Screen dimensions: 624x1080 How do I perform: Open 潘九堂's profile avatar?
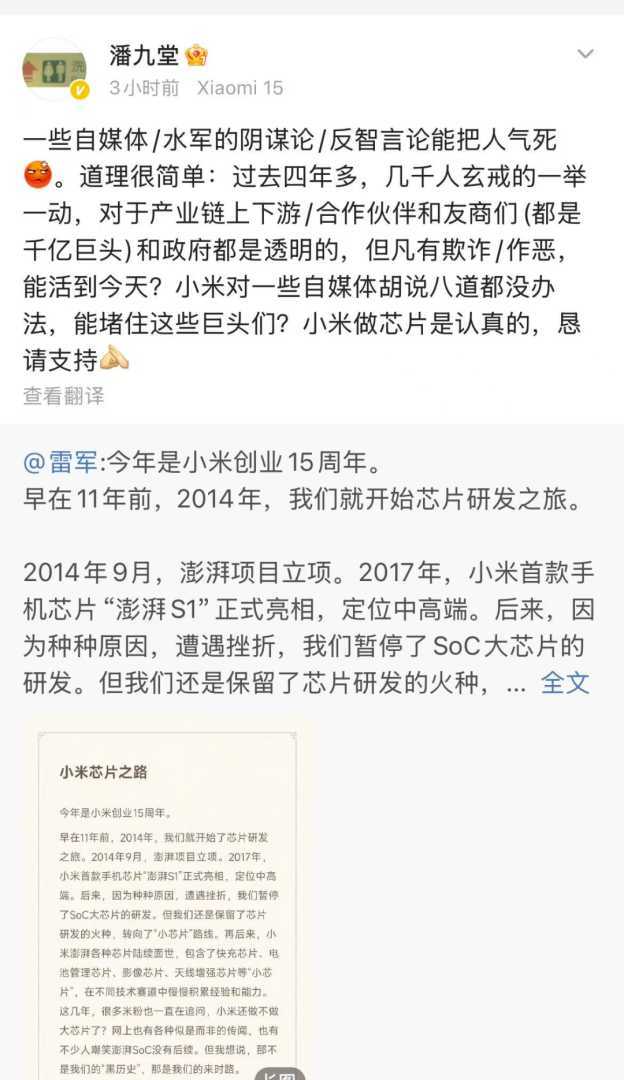pos(55,69)
